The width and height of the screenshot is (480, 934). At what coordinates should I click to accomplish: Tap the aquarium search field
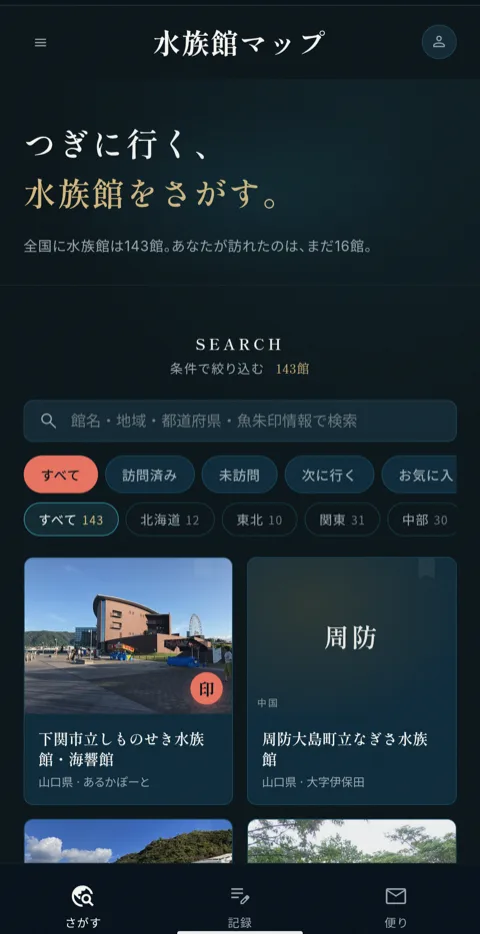240,421
